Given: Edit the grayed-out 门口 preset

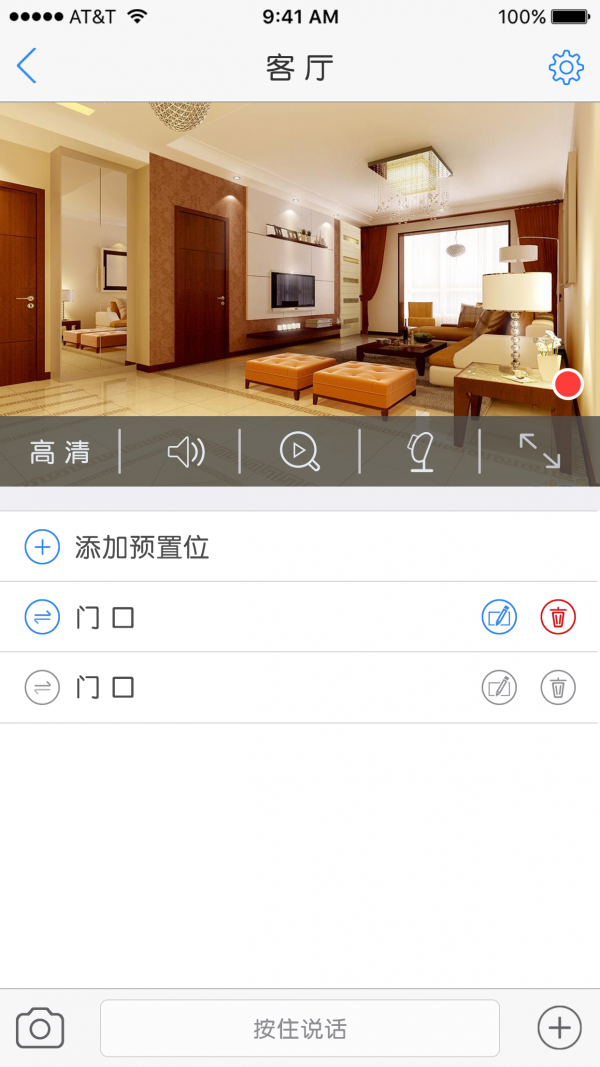Looking at the screenshot, I should point(499,687).
